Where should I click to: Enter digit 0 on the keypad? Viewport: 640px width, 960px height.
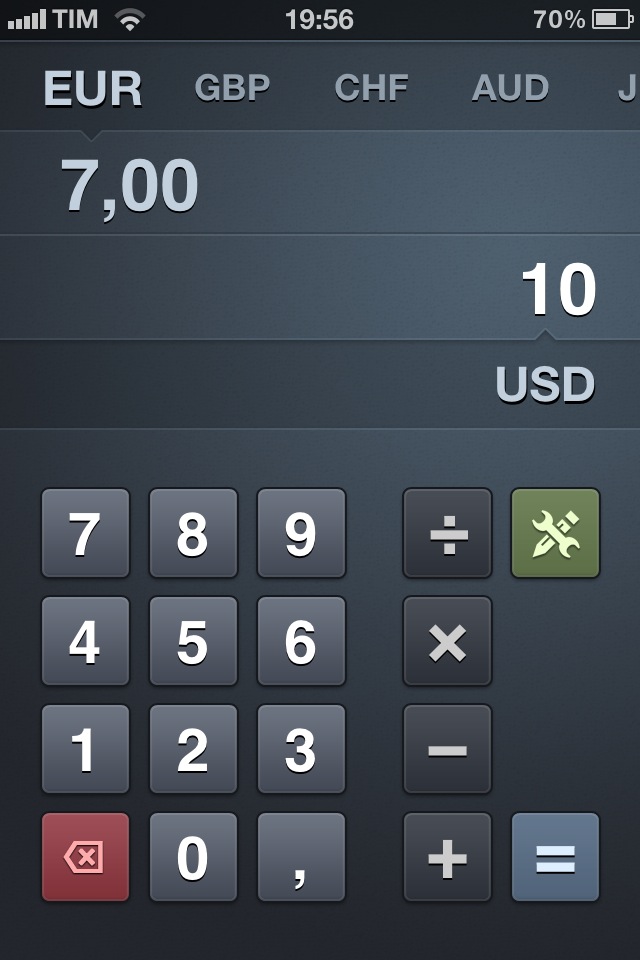point(193,857)
